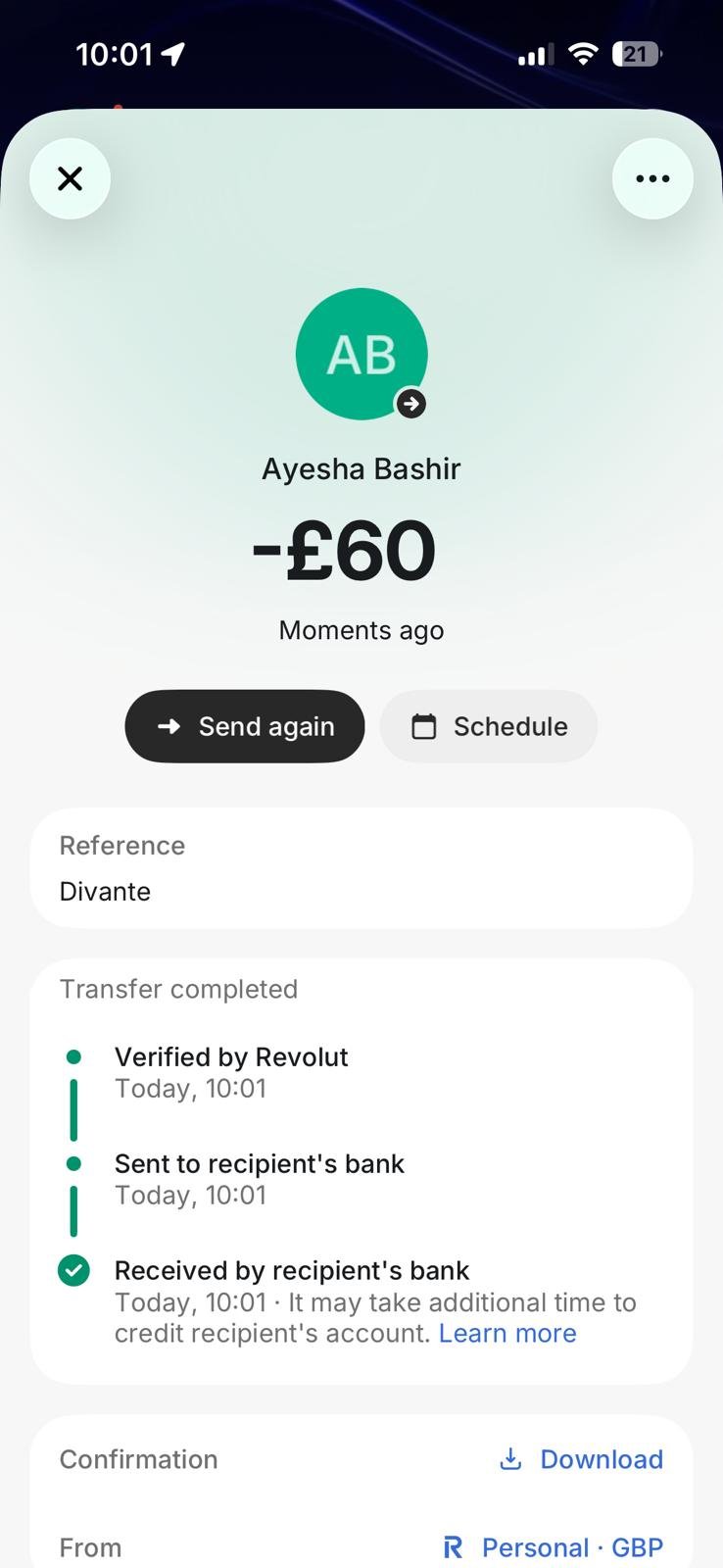Open the three-dot overflow menu
723x1568 pixels.
[652, 178]
